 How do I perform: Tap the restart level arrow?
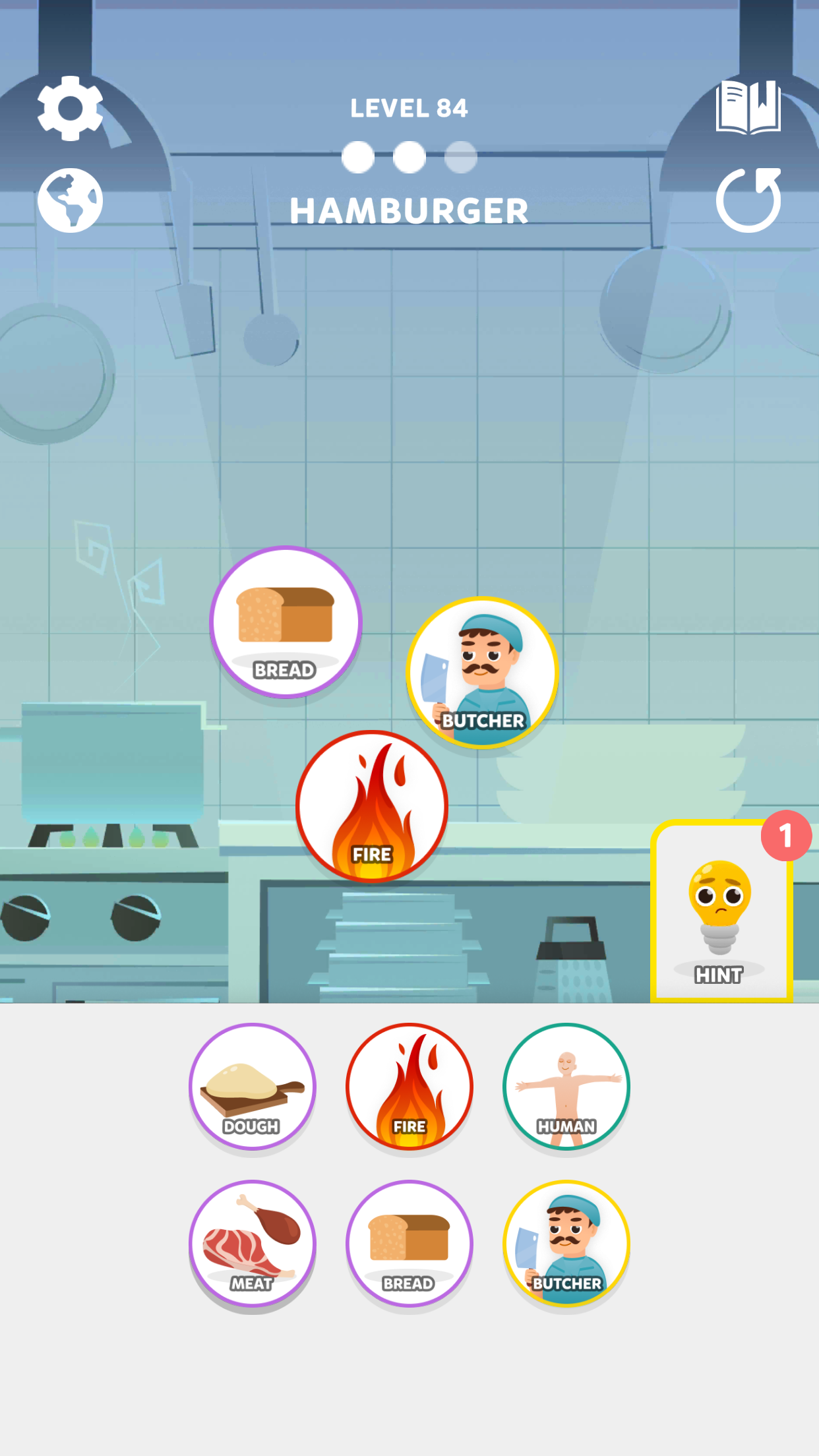coord(748,200)
